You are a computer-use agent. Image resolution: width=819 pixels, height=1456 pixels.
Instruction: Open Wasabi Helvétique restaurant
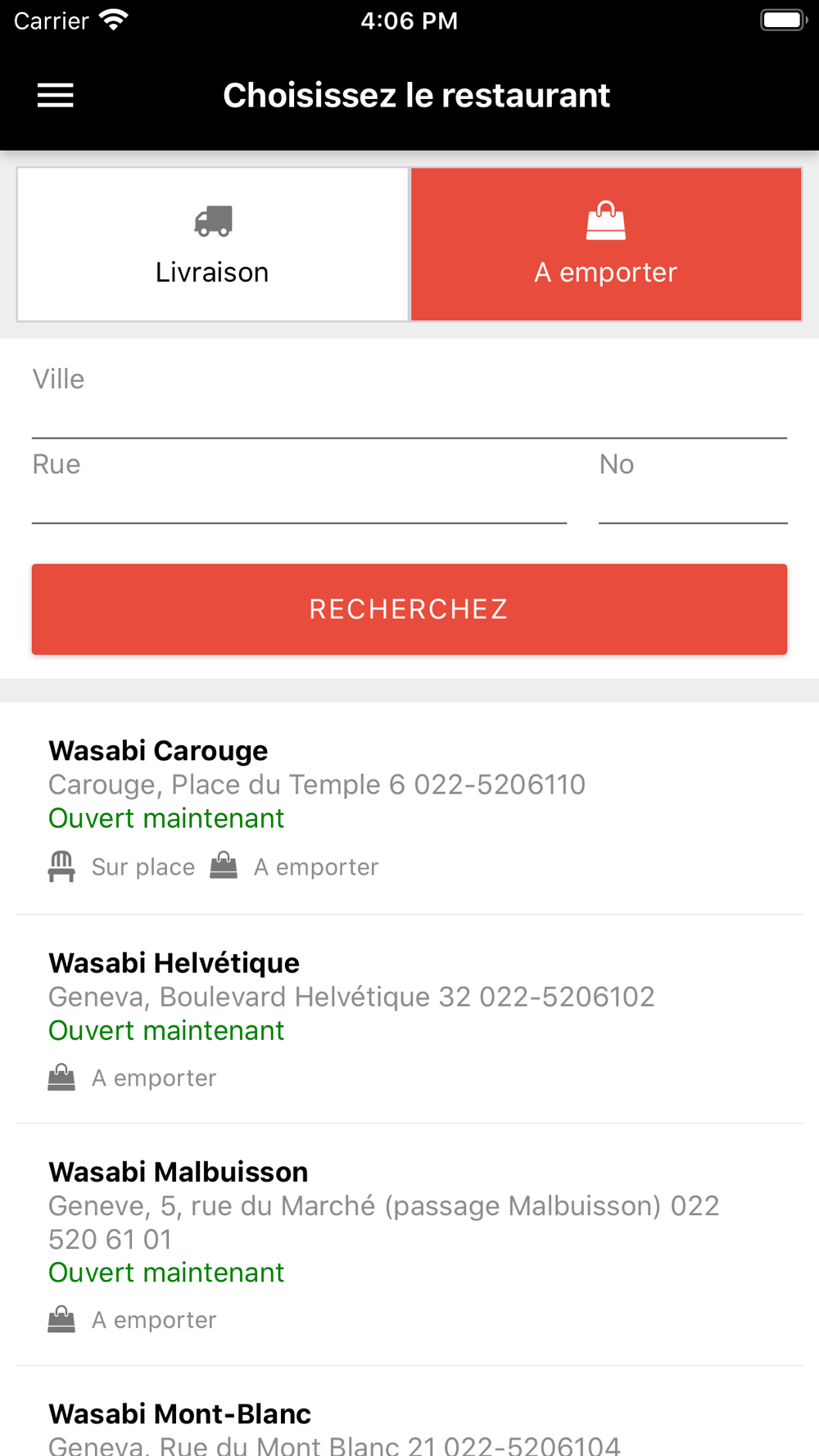pos(409,1020)
